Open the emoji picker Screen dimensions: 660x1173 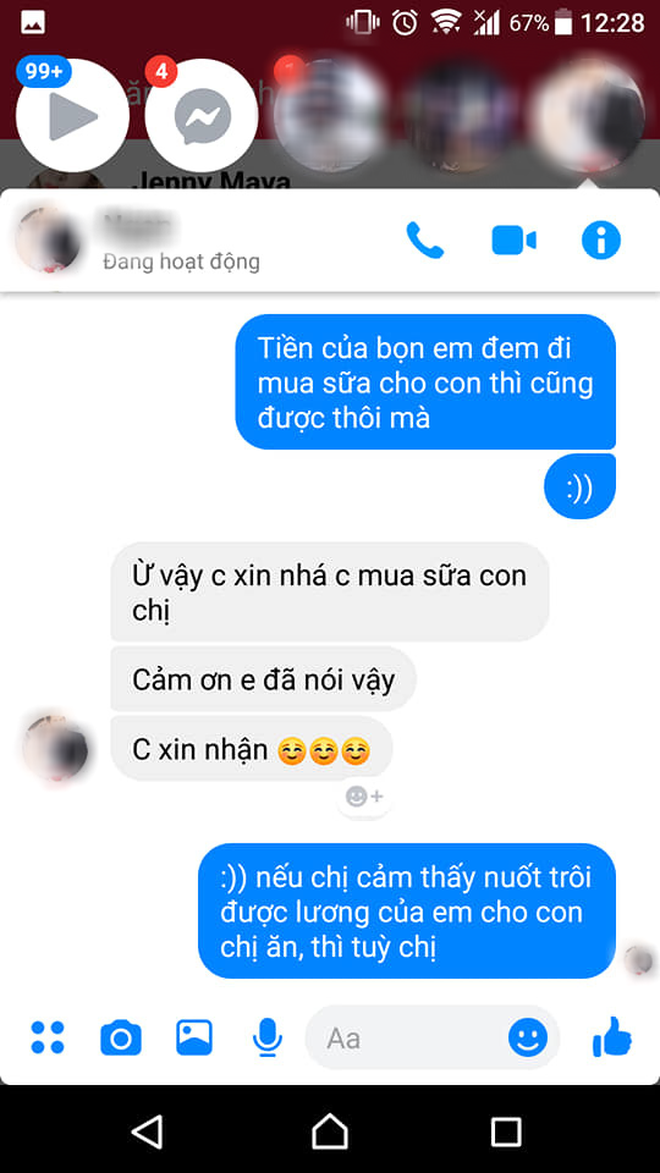(x=528, y=1038)
